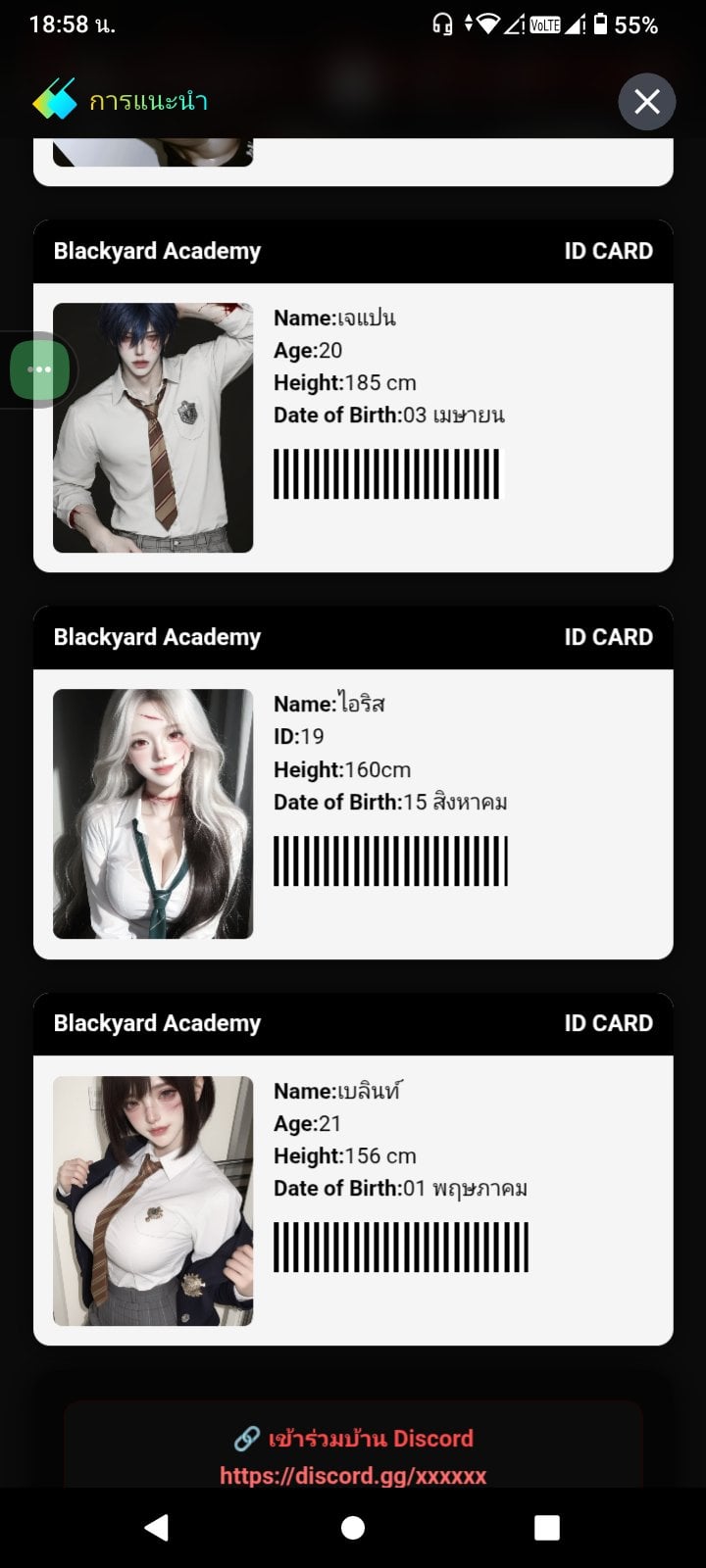
Task: Go back using the system back button
Action: pos(157,1527)
